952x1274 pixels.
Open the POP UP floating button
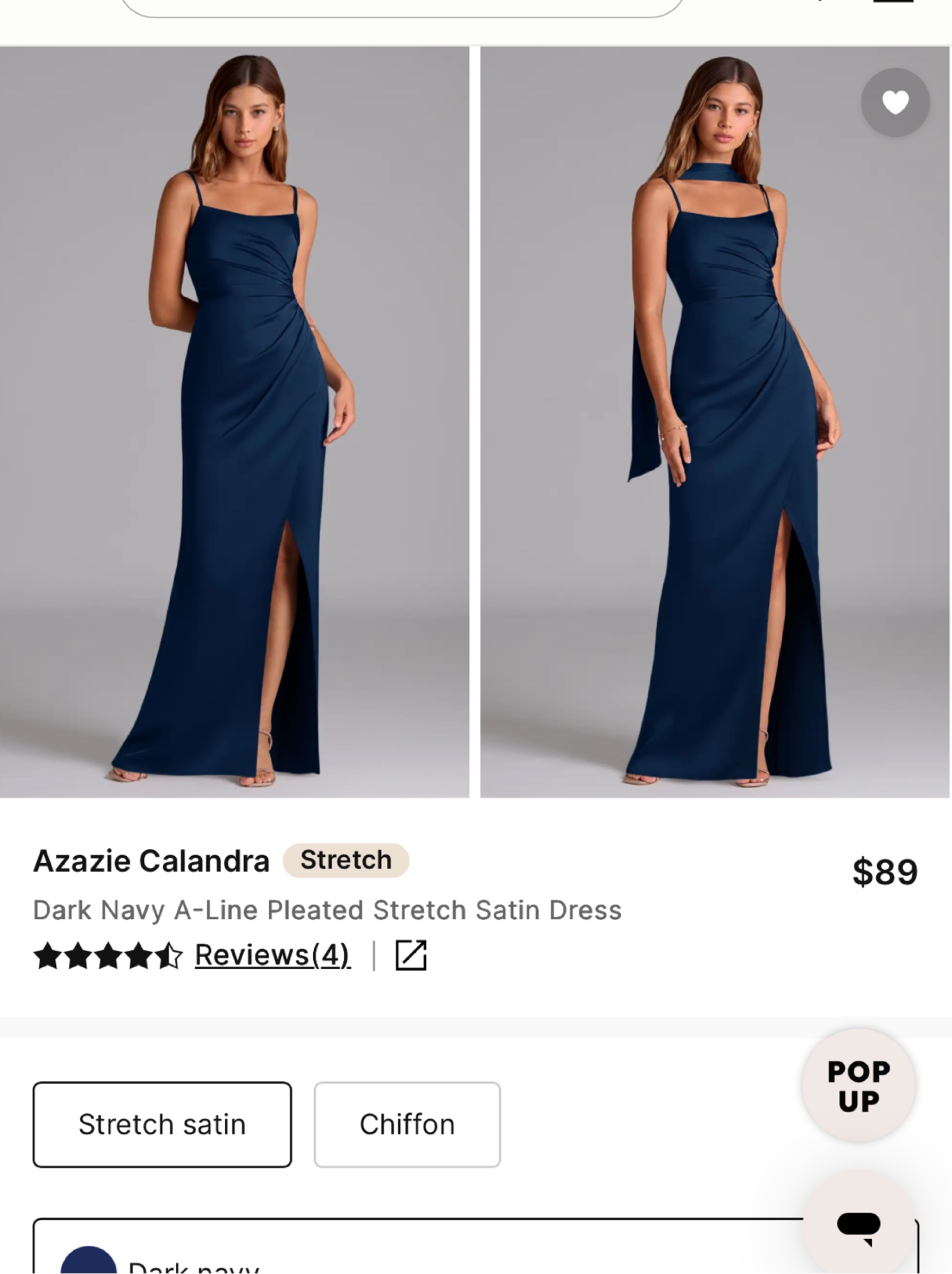click(x=859, y=1086)
